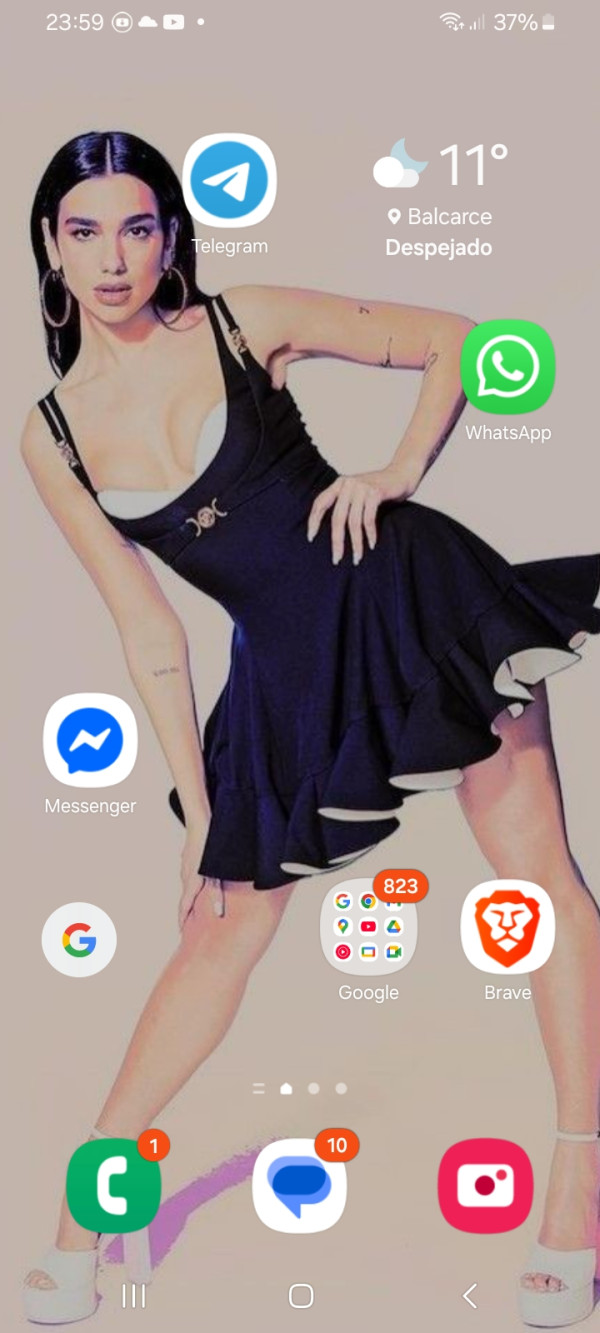600x1333 pixels.
Task: Tap the Google search shortcut
Action: coord(79,940)
